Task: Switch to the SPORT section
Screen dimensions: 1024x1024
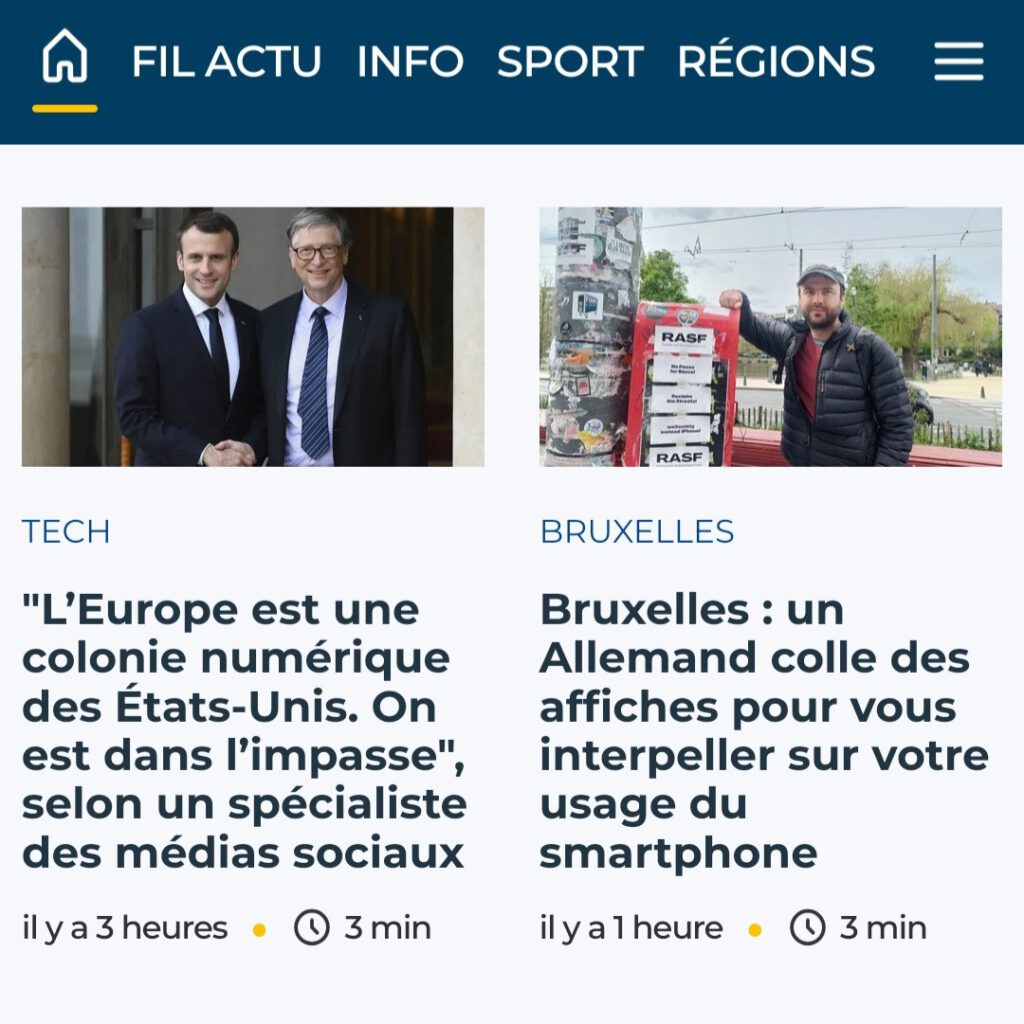Action: click(x=569, y=62)
